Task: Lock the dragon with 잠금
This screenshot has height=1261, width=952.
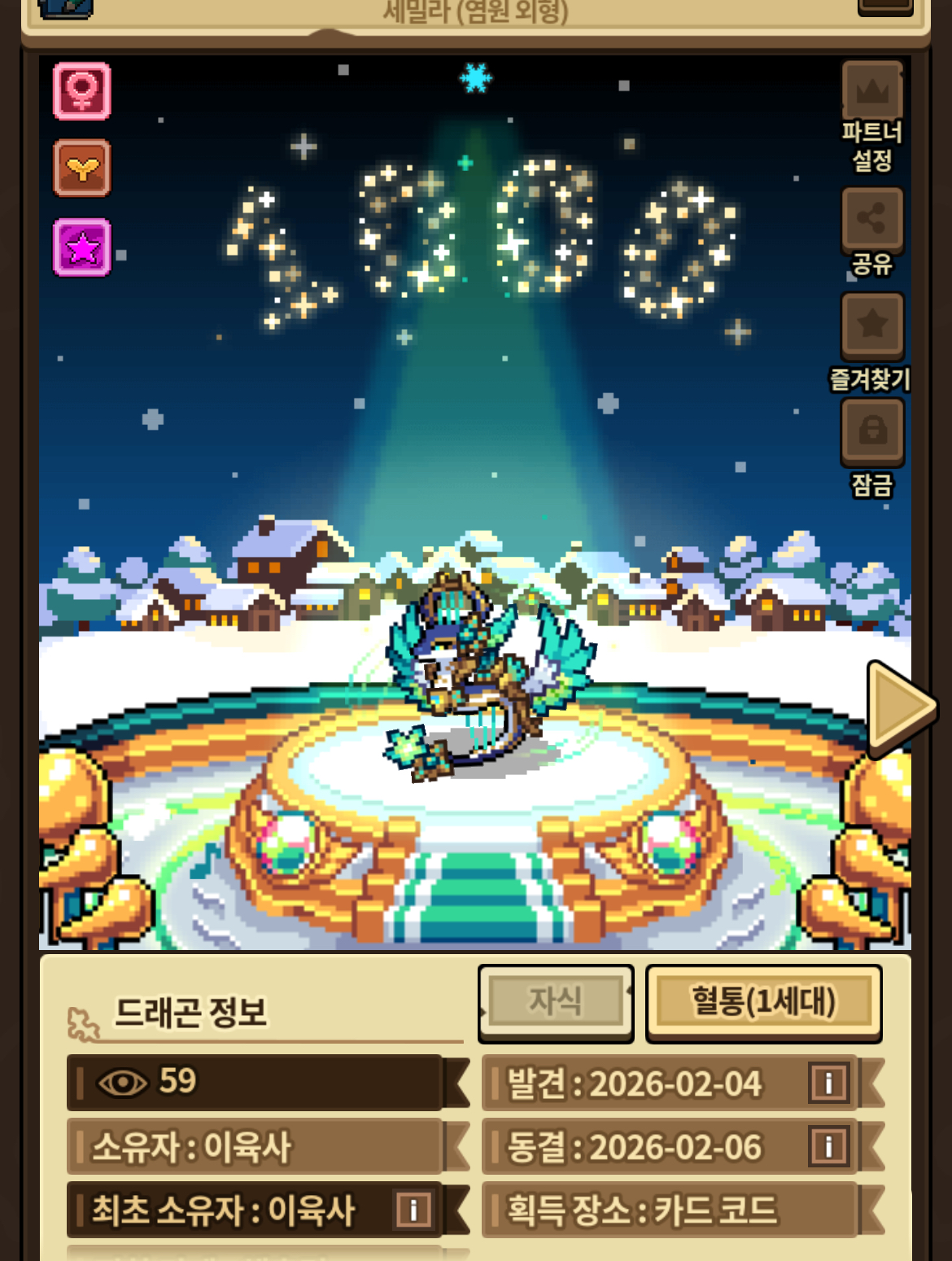Action: [x=872, y=430]
